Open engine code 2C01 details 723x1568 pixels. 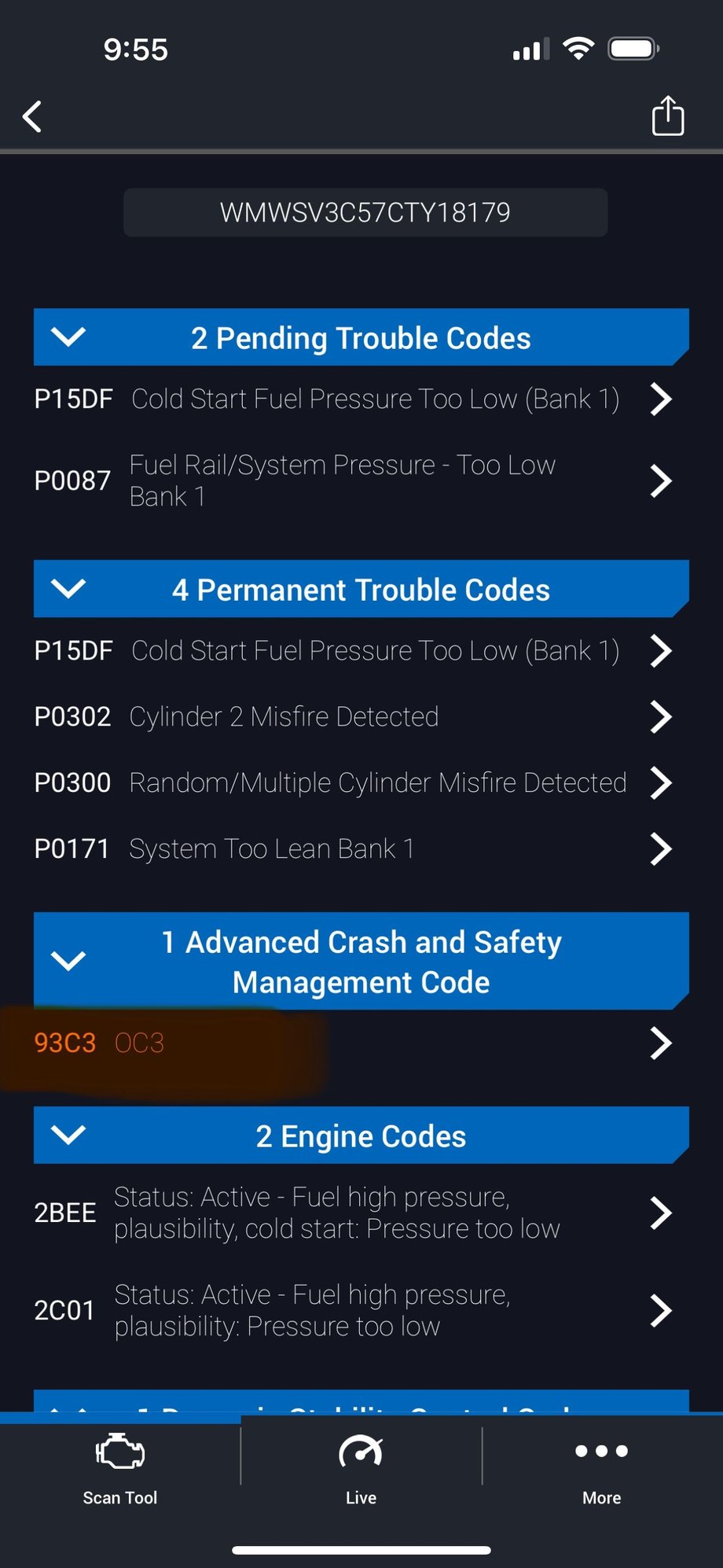[354, 1310]
